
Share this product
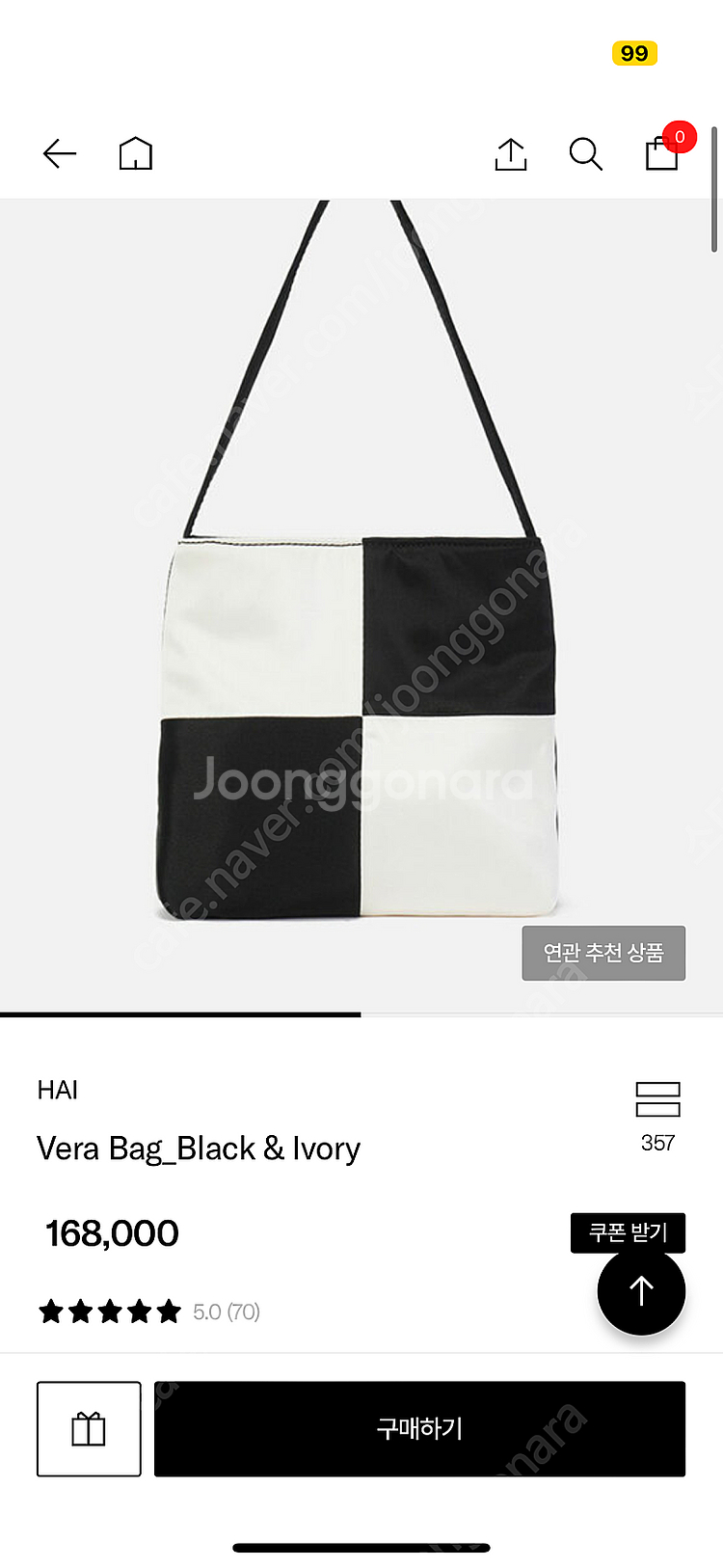[x=510, y=154]
